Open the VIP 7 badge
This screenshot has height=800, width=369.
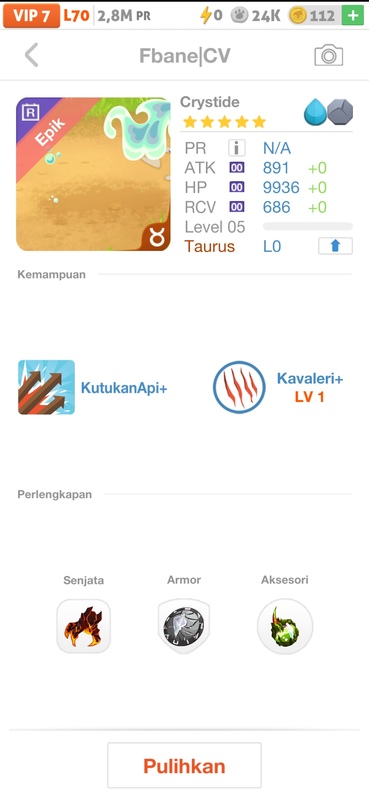[x=32, y=16]
